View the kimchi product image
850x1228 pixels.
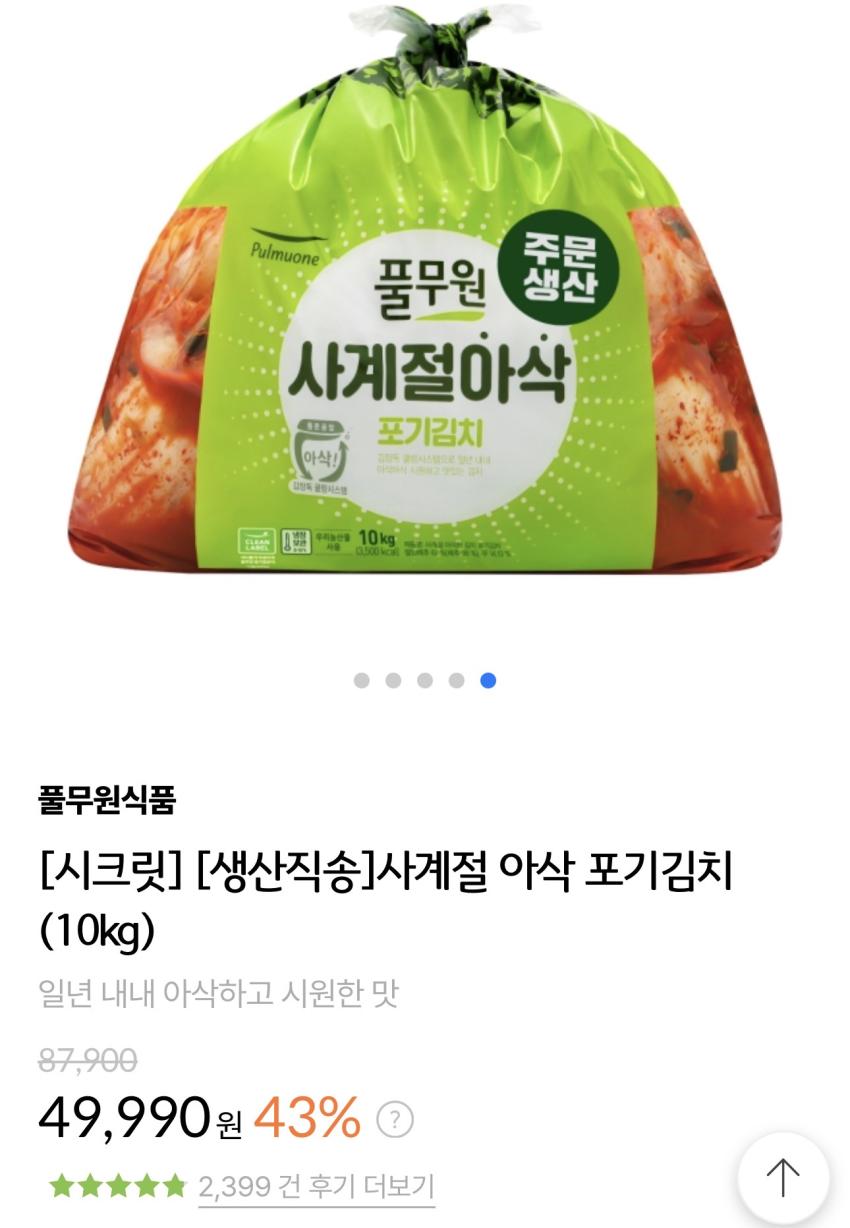click(x=424, y=300)
